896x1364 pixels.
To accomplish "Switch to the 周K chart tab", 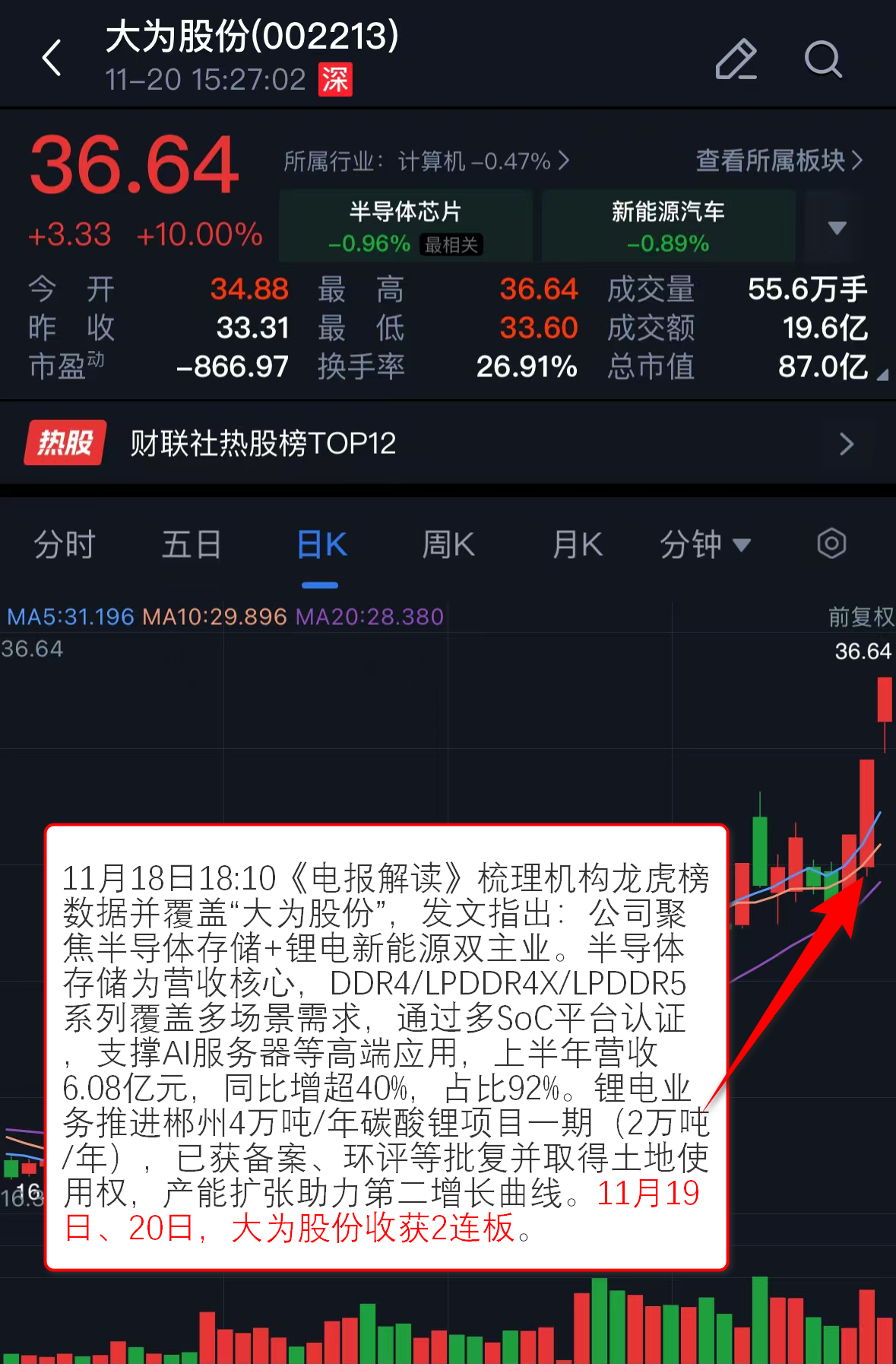I will pyautogui.click(x=448, y=545).
